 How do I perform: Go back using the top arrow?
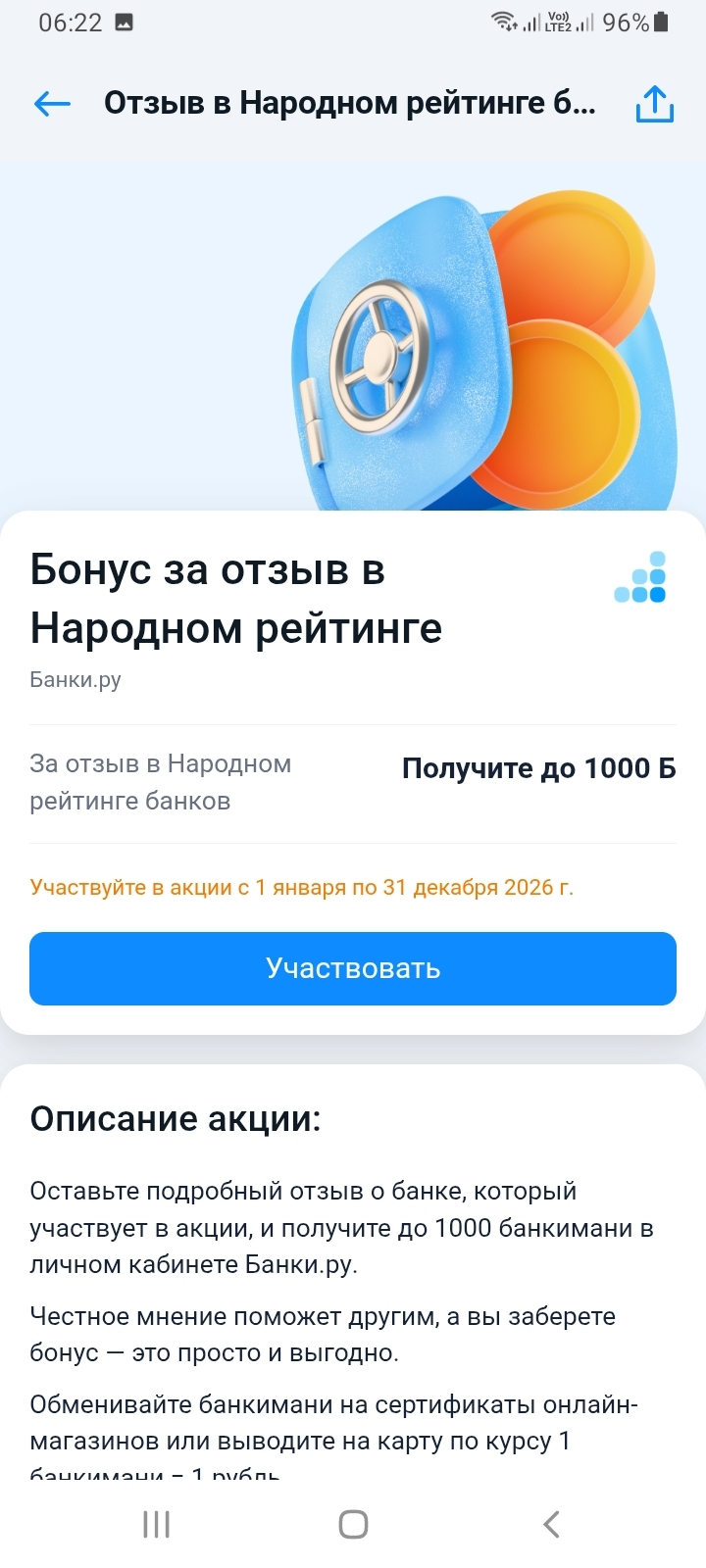(x=52, y=103)
